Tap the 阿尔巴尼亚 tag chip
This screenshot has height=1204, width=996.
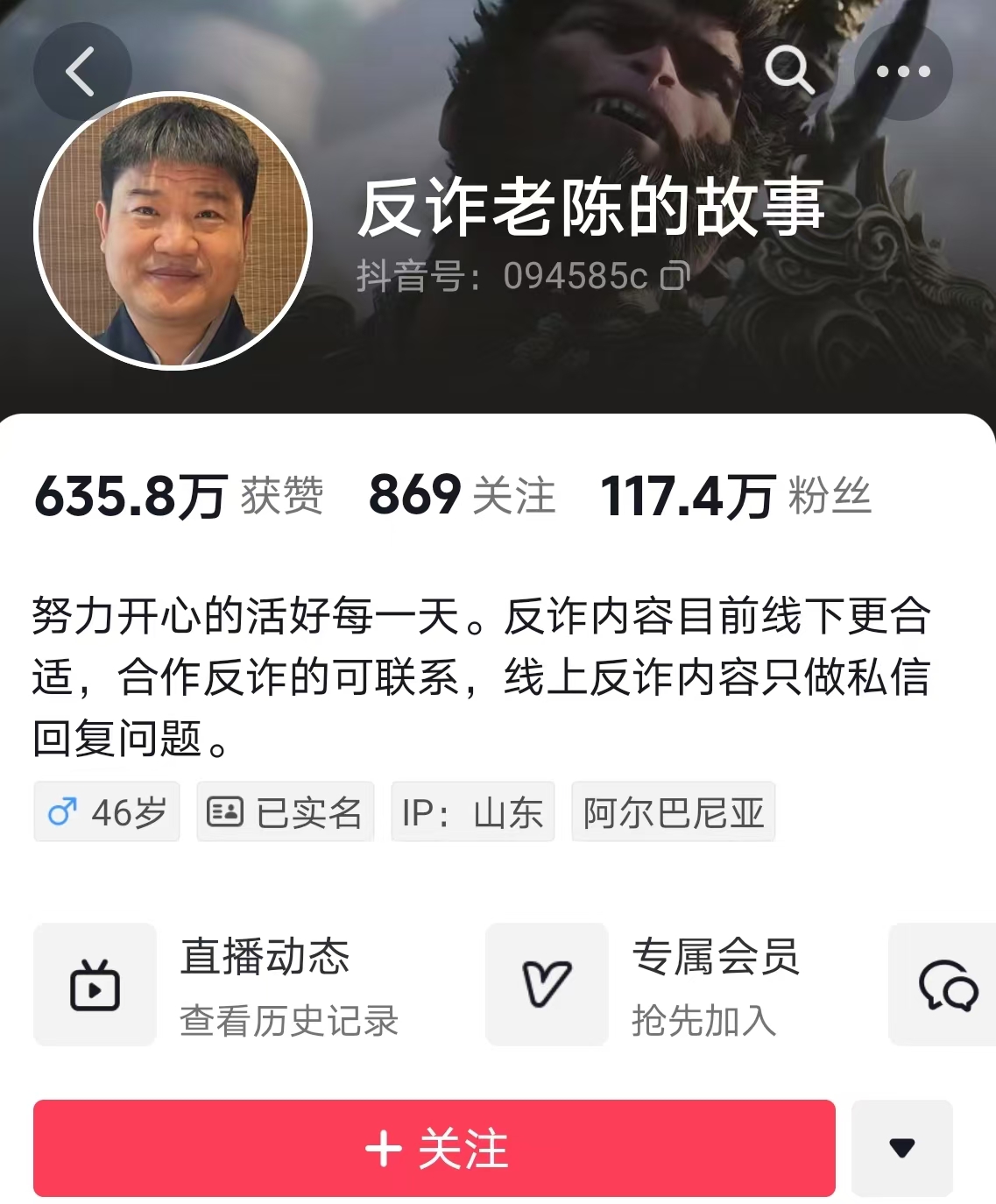click(x=673, y=812)
